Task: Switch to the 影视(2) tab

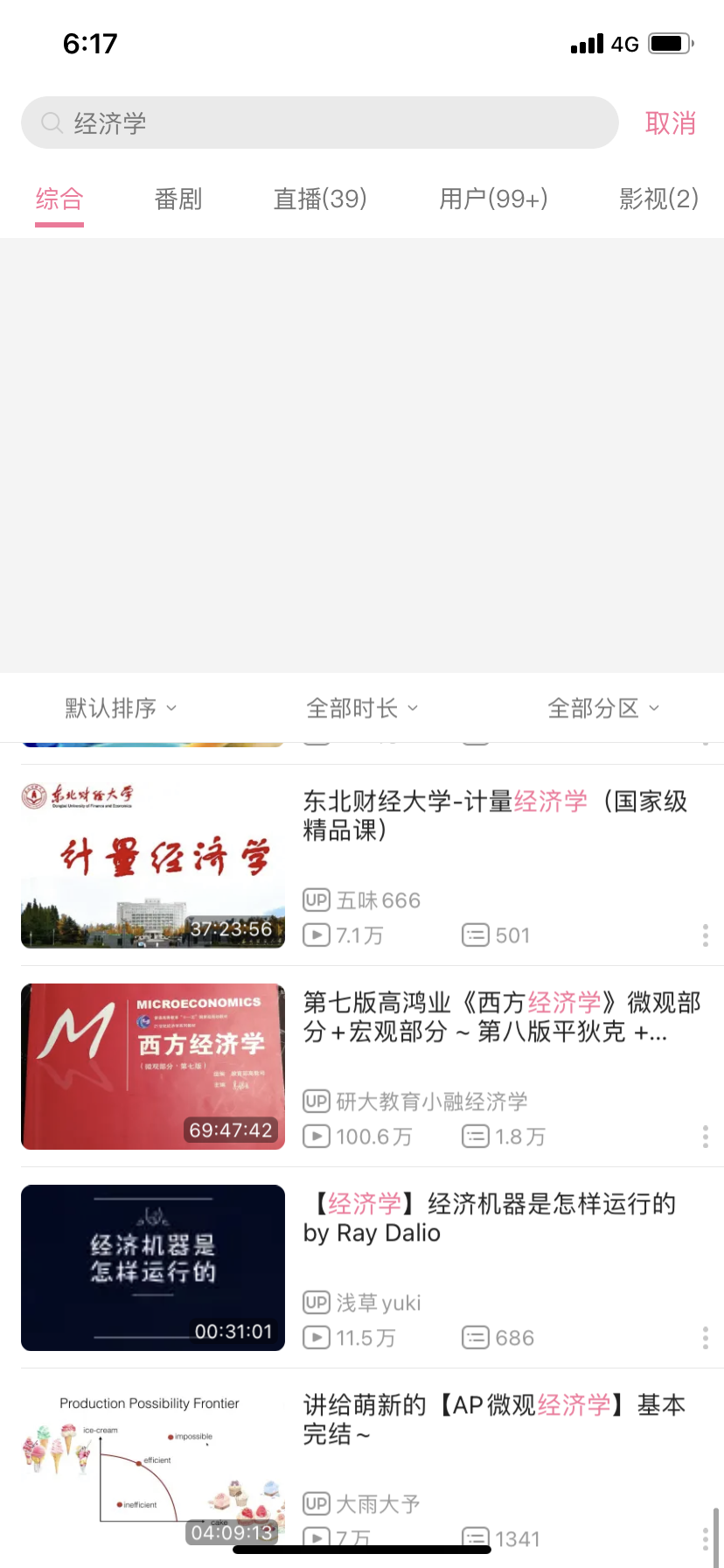Action: [x=658, y=199]
